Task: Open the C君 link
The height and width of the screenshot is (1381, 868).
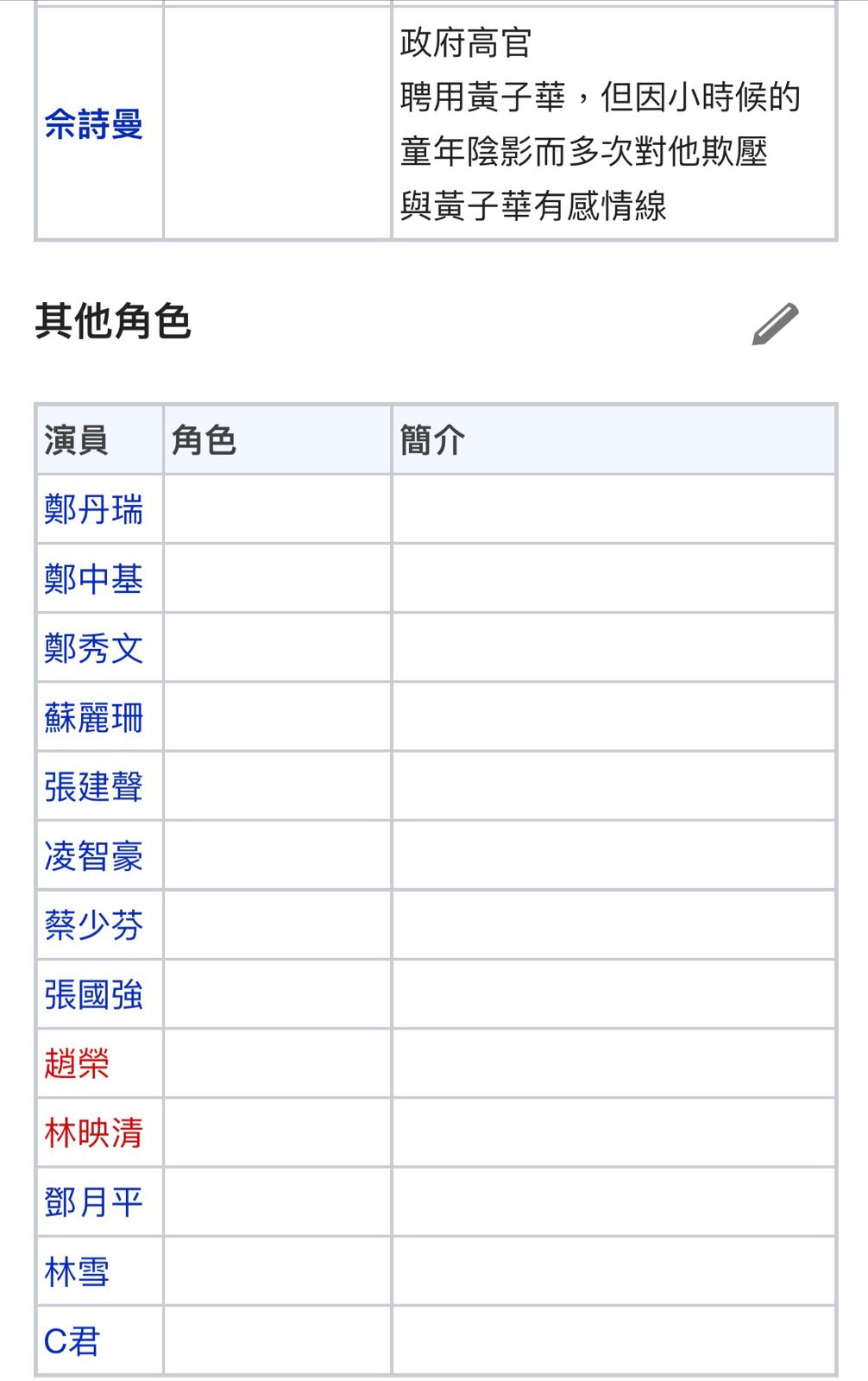Action: 72,1341
